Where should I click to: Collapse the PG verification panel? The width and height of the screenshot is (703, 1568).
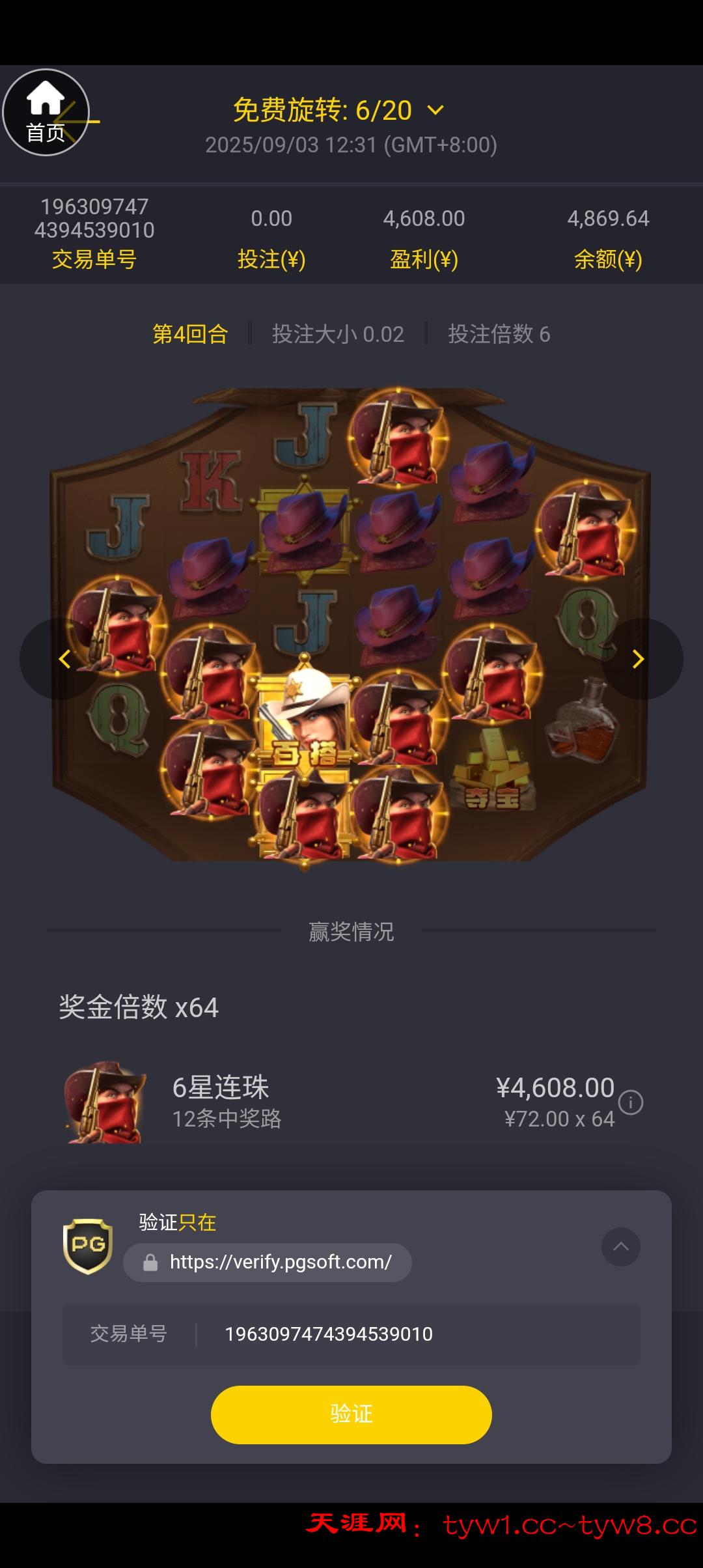[x=620, y=1246]
